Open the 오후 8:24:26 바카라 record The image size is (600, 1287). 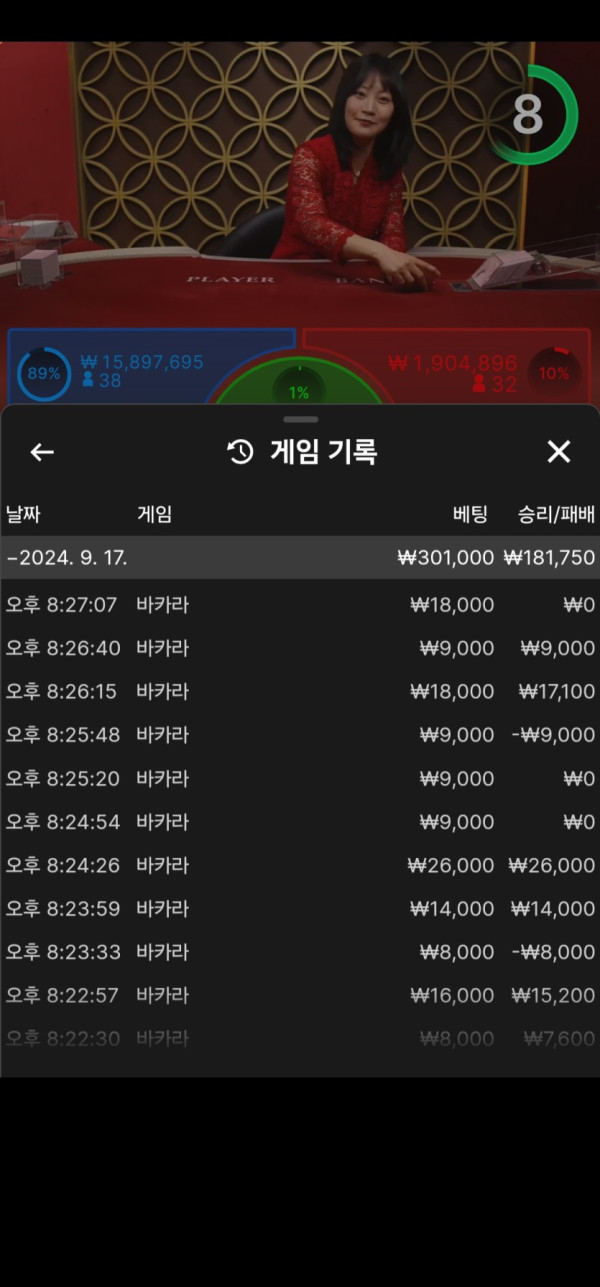coord(300,865)
